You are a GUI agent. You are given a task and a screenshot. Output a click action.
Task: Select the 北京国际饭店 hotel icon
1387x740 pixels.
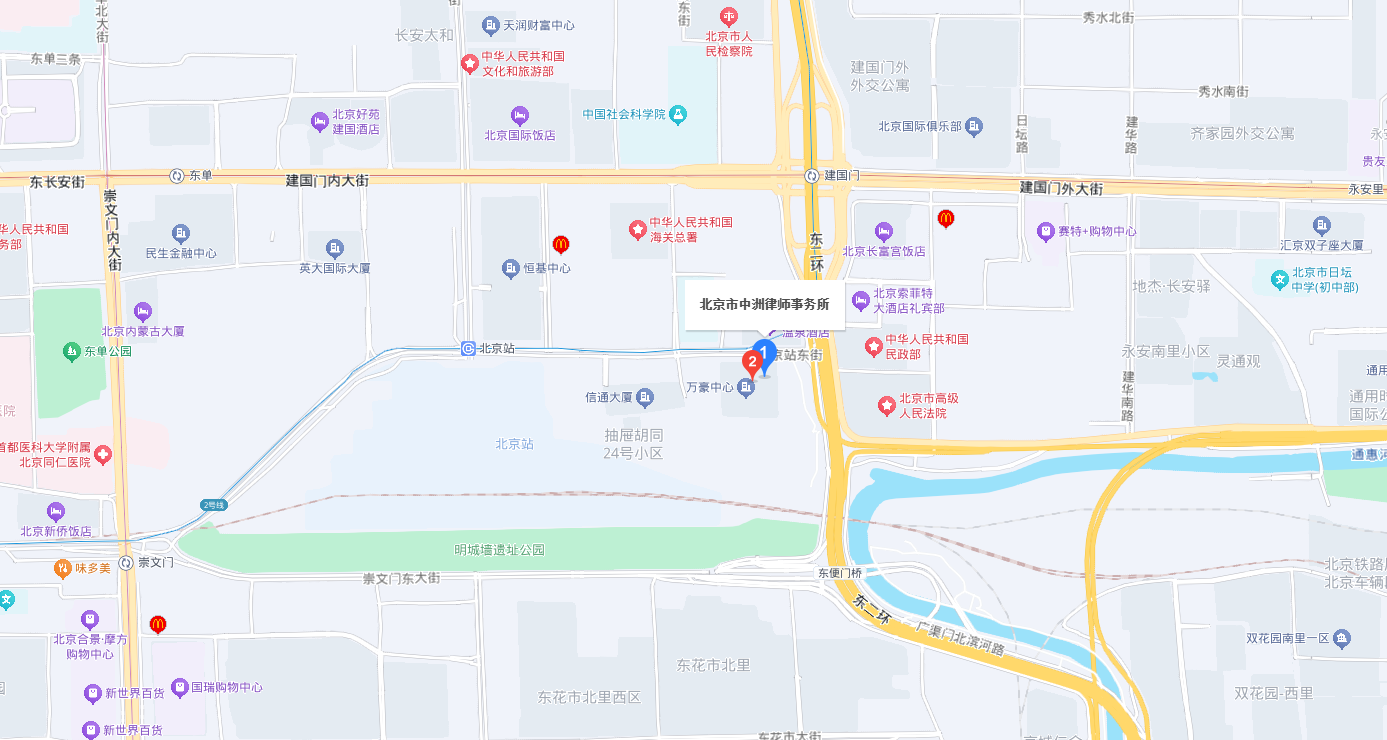(x=519, y=115)
